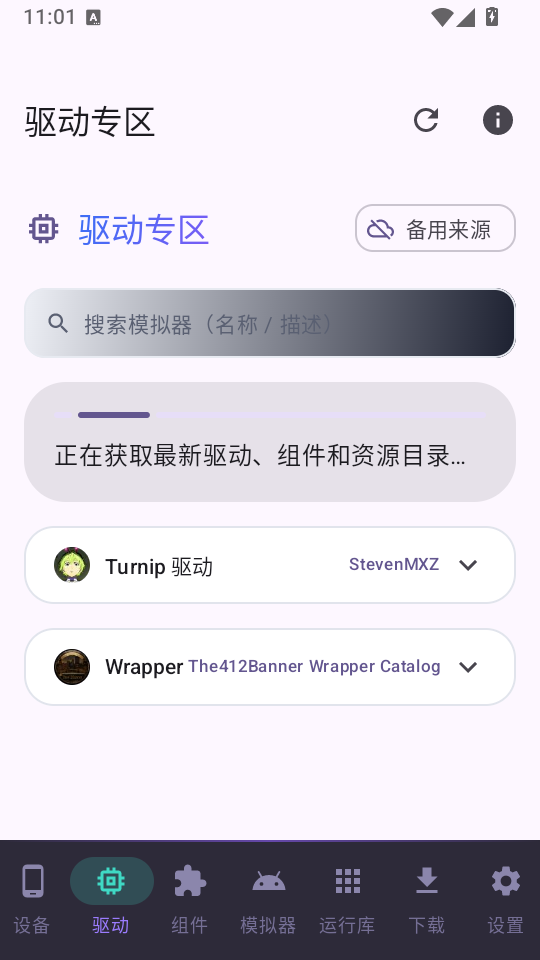Expand the Wrapper catalog card
Image resolution: width=540 pixels, height=960 pixels.
tap(269, 667)
